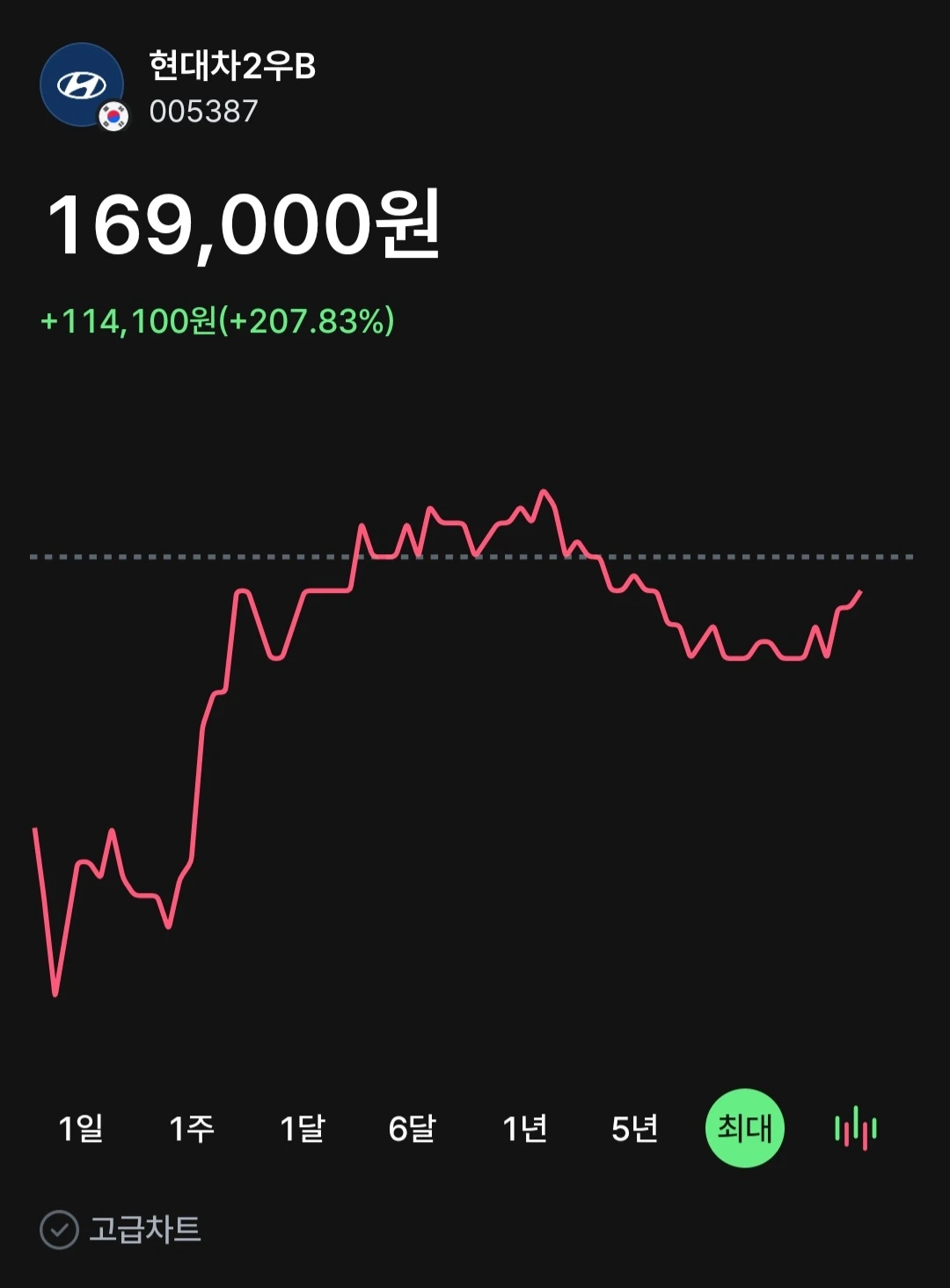Switch to the 1주 chart range

[x=192, y=1128]
